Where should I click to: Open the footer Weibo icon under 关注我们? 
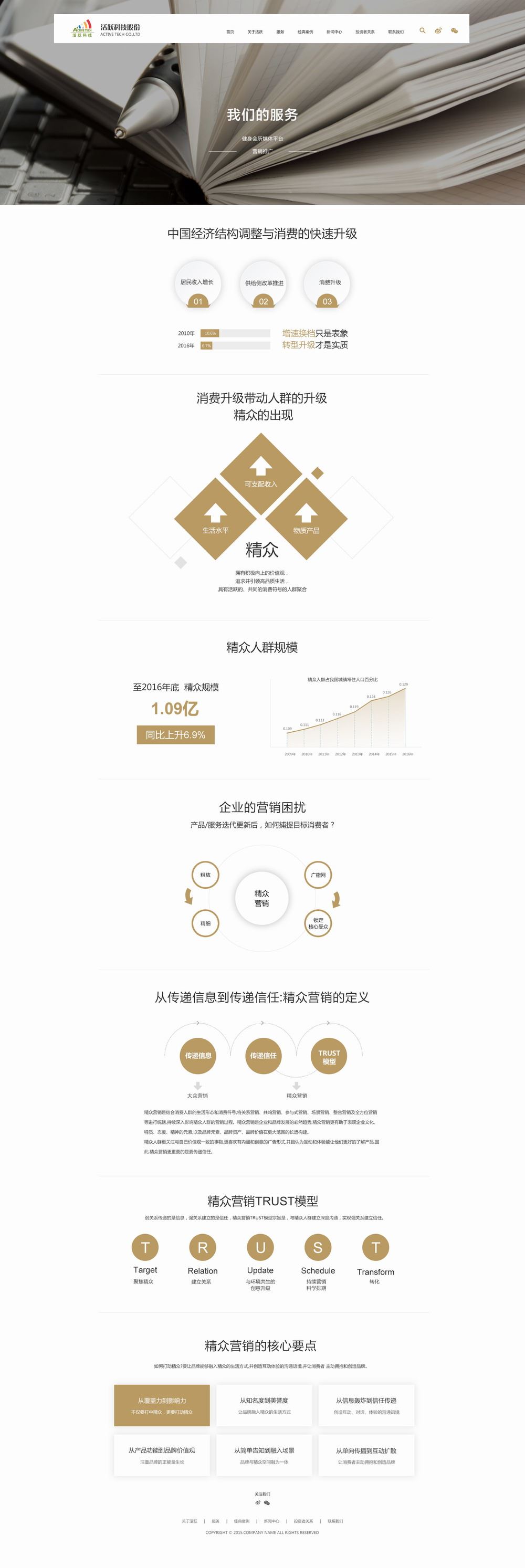(x=258, y=1502)
